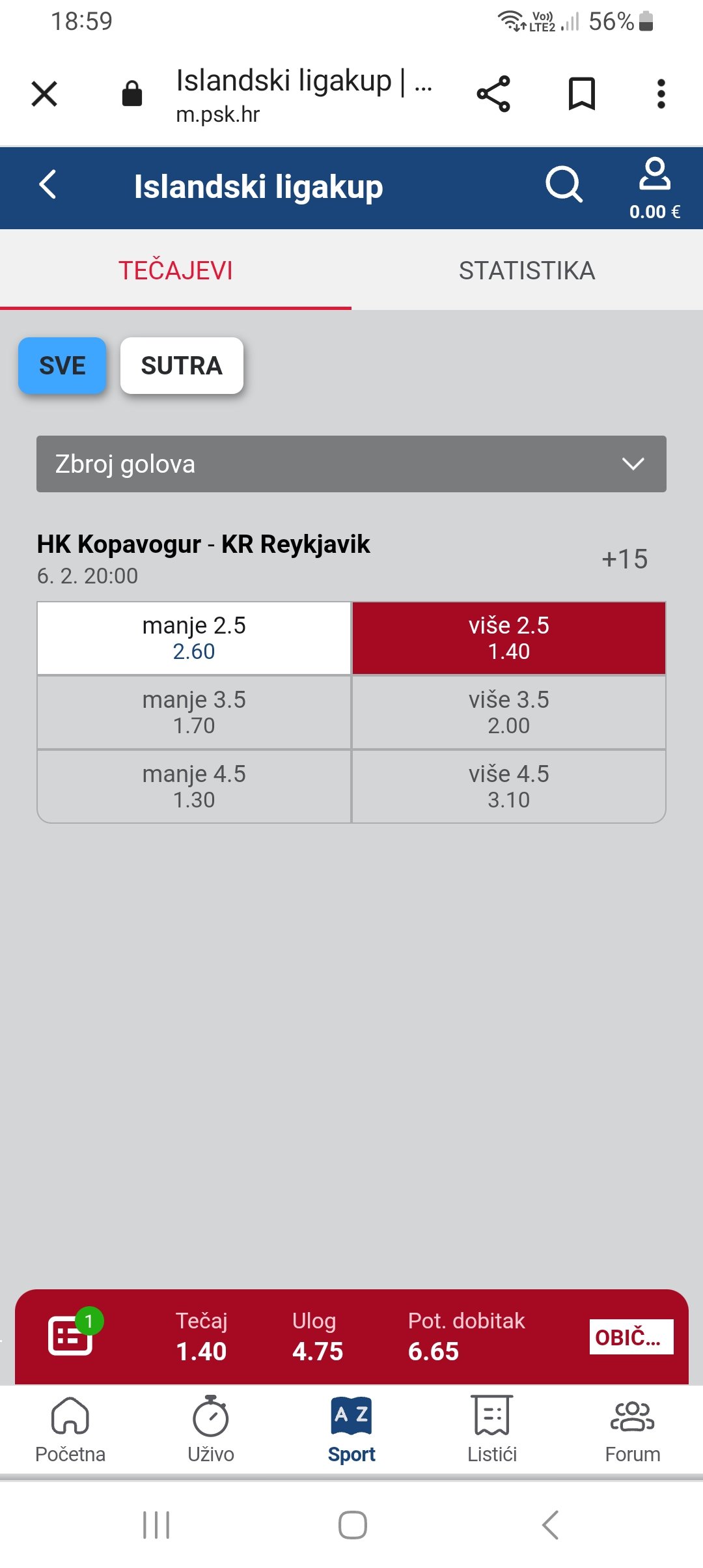Open the Forum tab
The image size is (703, 1568).
click(633, 1429)
